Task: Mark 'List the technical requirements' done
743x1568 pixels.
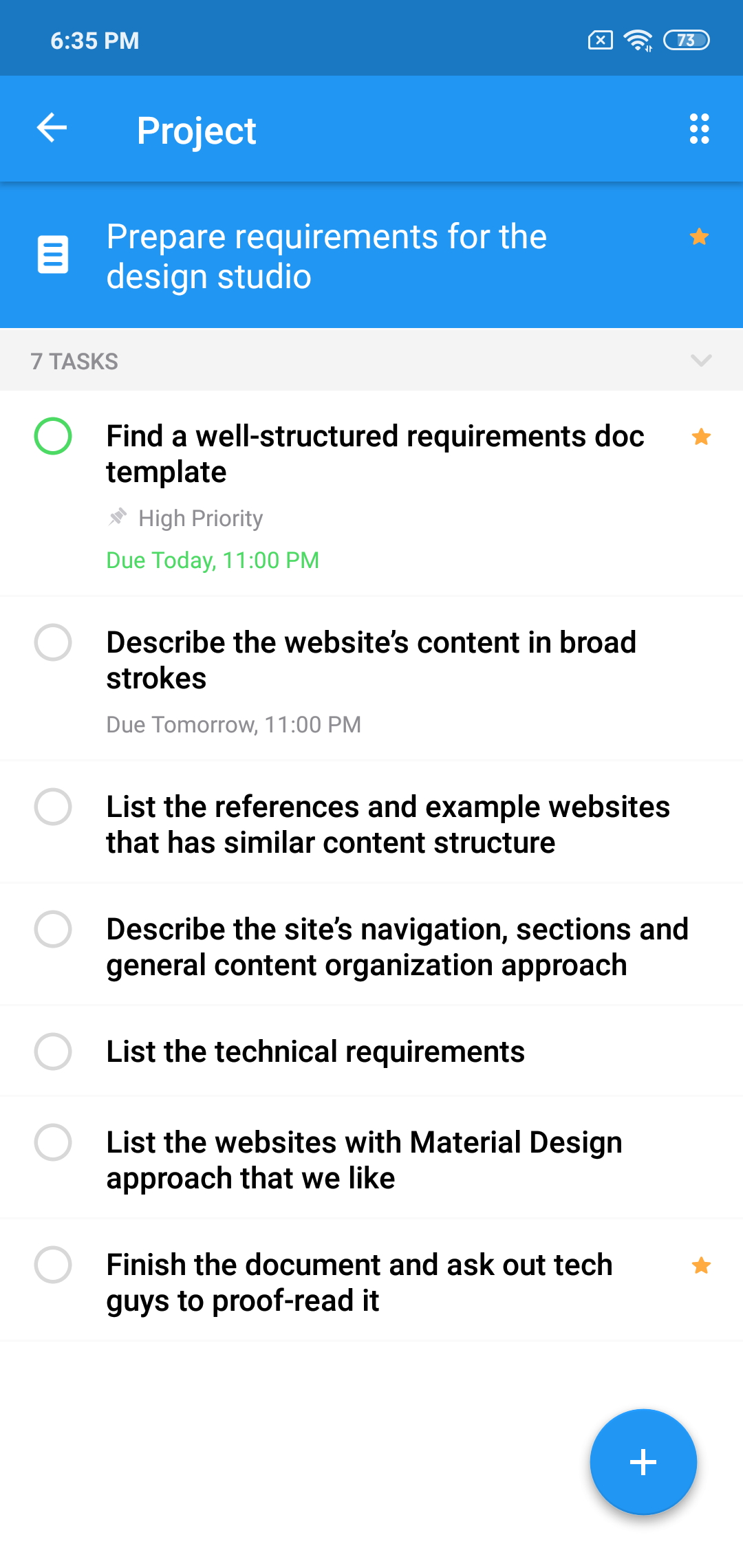Action: pyautogui.click(x=53, y=1052)
